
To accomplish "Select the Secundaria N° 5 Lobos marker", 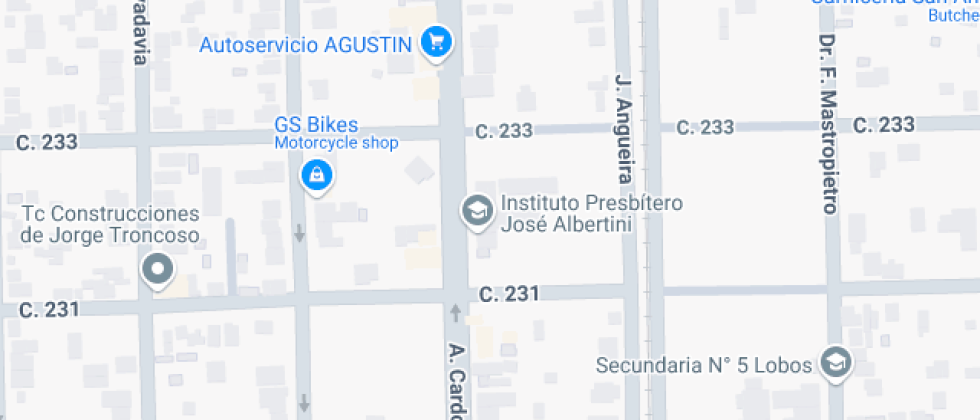I will tap(835, 364).
